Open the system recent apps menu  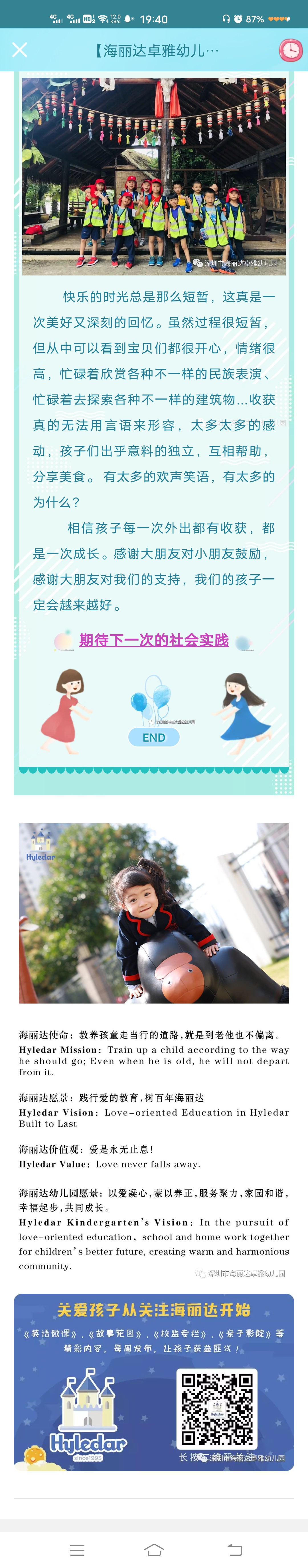[77, 1549]
